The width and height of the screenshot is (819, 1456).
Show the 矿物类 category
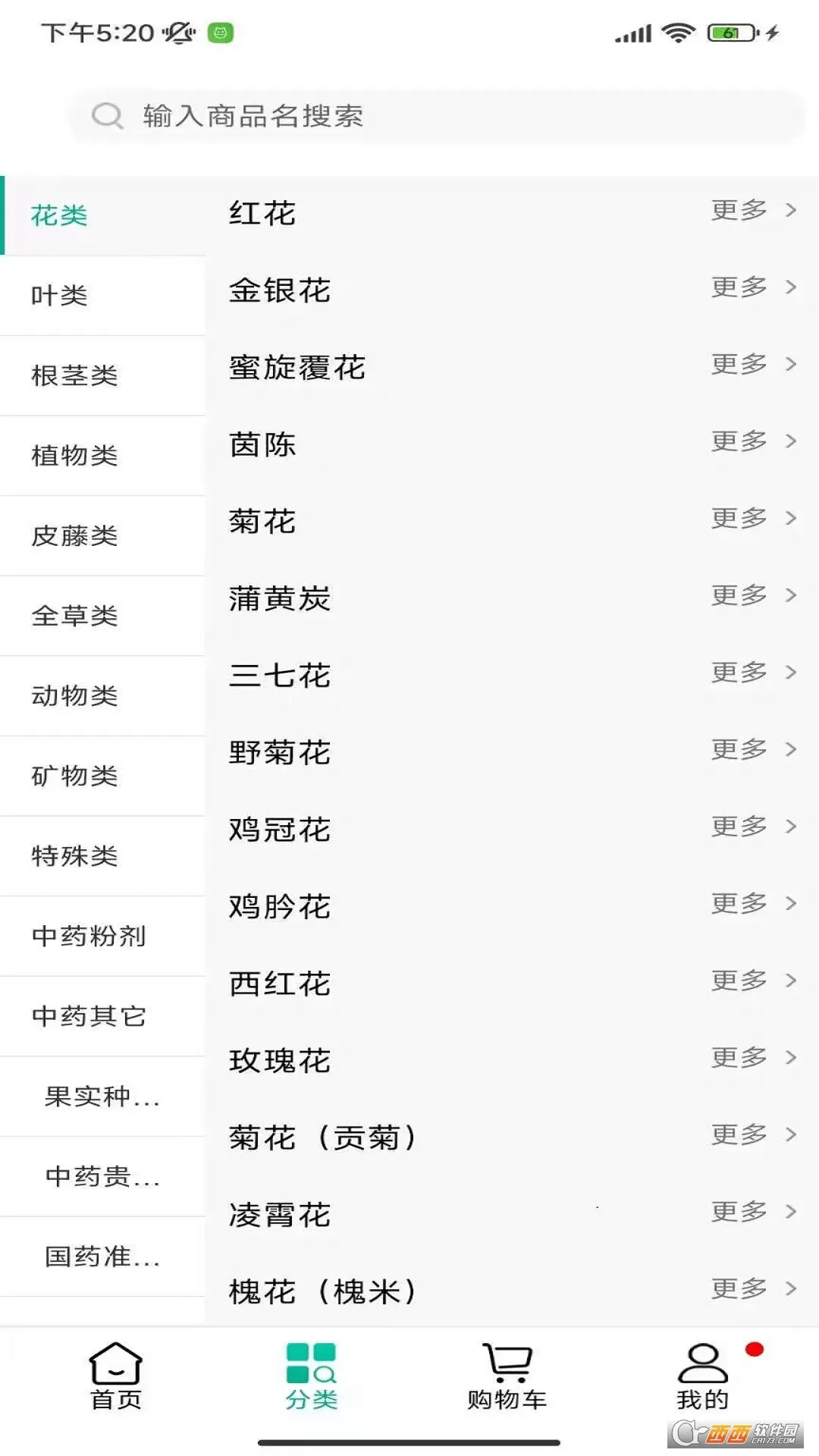pyautogui.click(x=102, y=776)
